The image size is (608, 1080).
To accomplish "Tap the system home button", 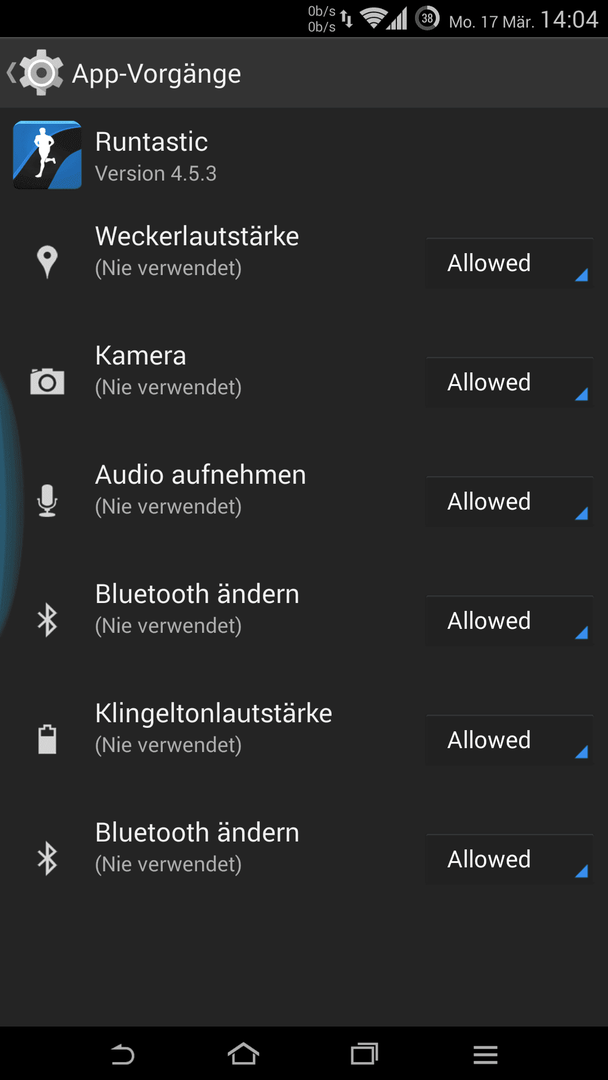I will 243,1054.
